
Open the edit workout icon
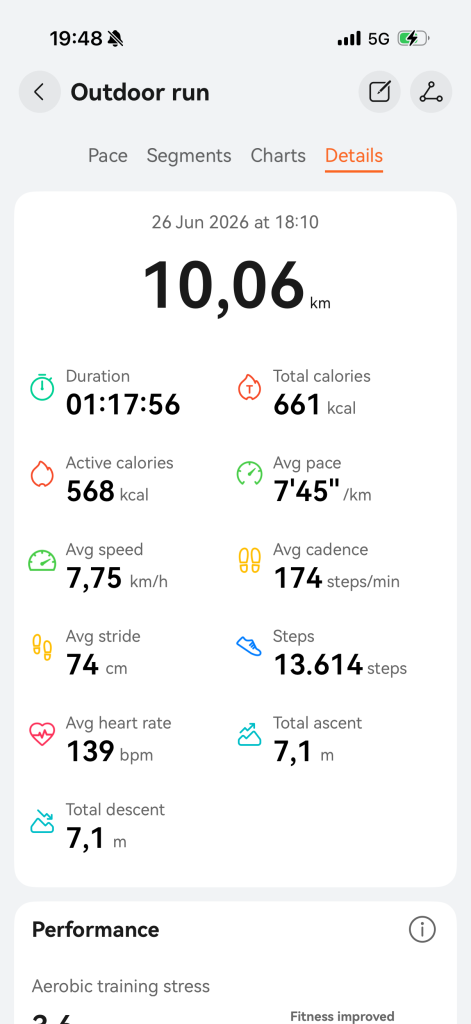tap(380, 92)
